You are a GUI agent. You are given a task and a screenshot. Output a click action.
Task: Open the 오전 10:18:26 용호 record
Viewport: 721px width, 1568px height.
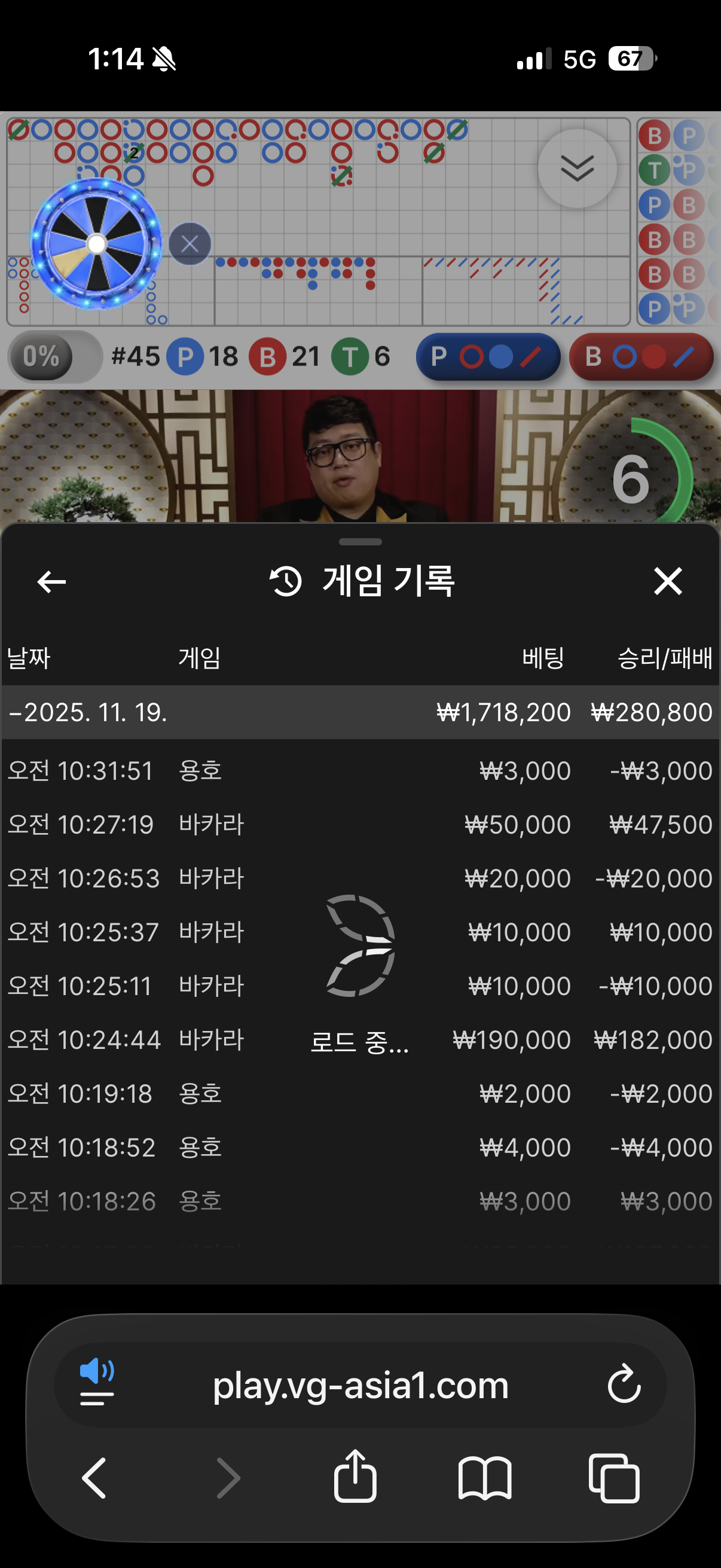[x=359, y=1201]
